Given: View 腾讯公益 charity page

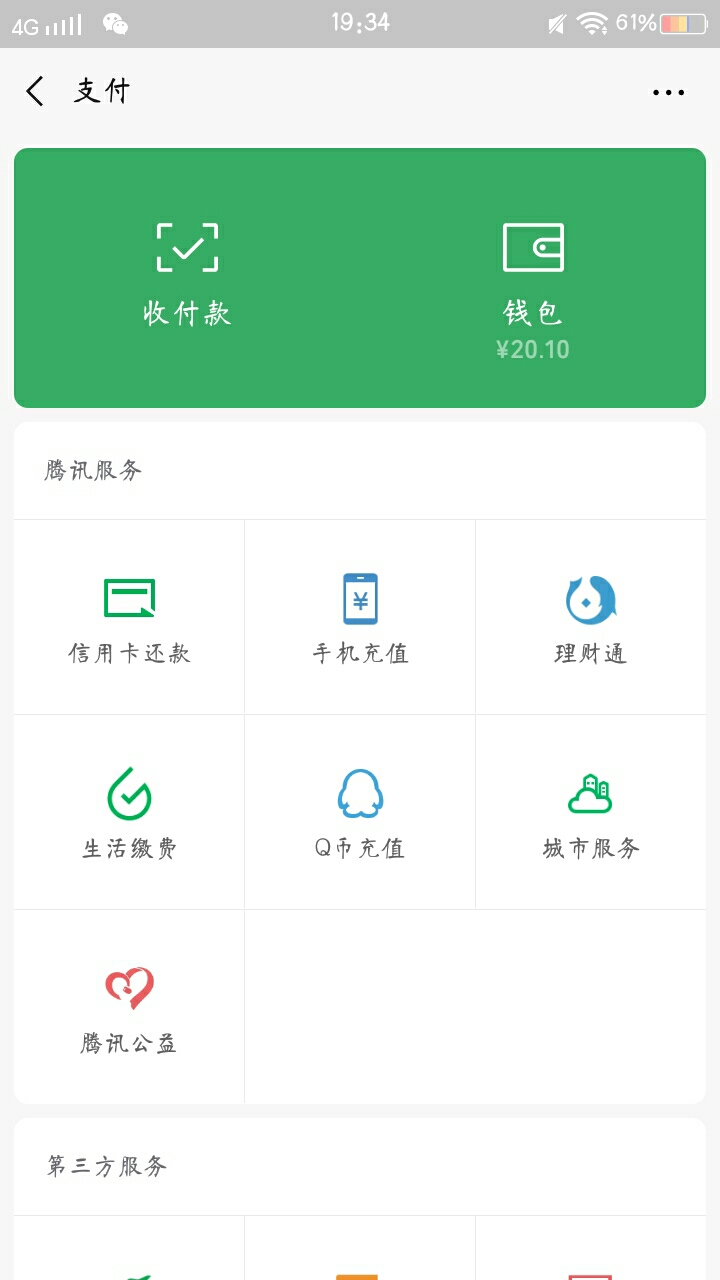Looking at the screenshot, I should 129,1007.
